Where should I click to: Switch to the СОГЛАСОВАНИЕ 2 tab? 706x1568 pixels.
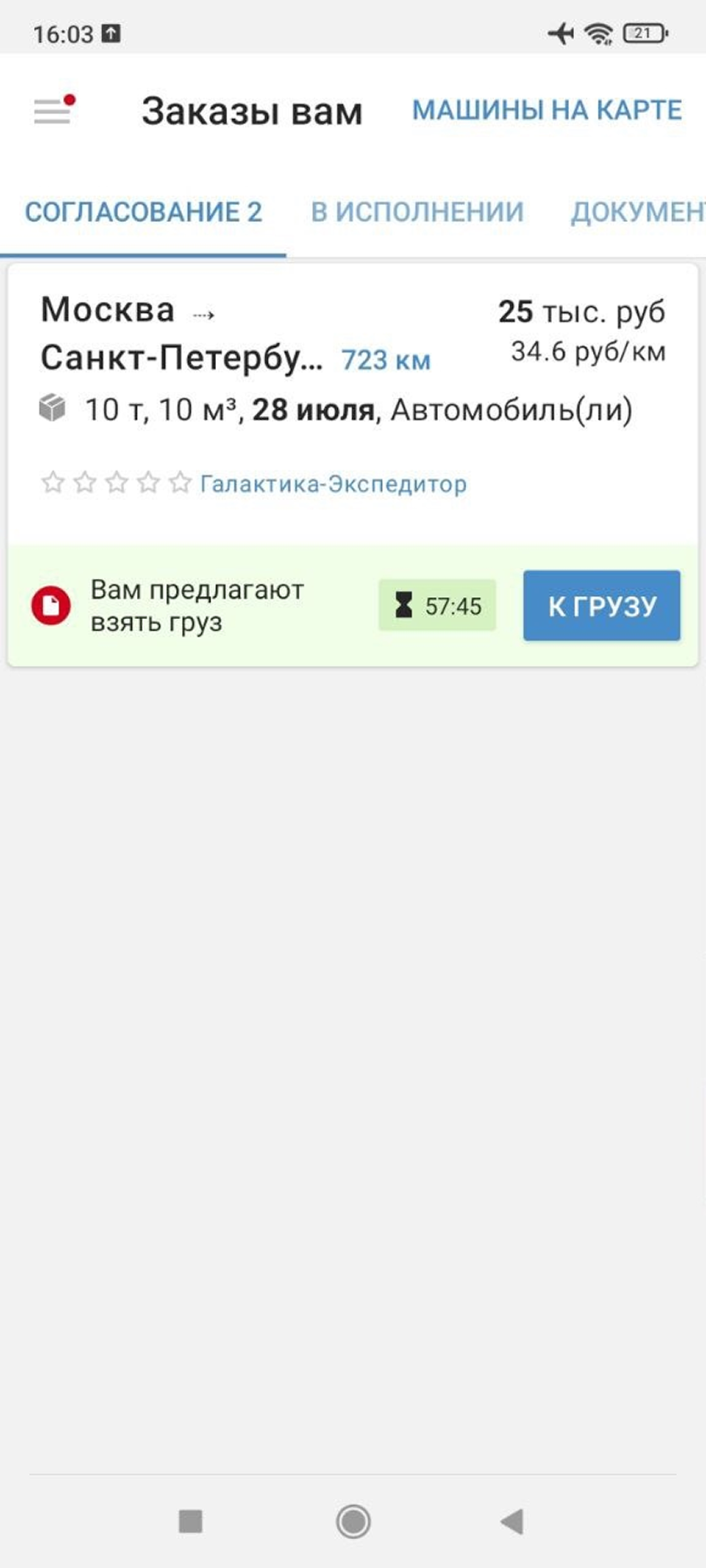pos(143,212)
